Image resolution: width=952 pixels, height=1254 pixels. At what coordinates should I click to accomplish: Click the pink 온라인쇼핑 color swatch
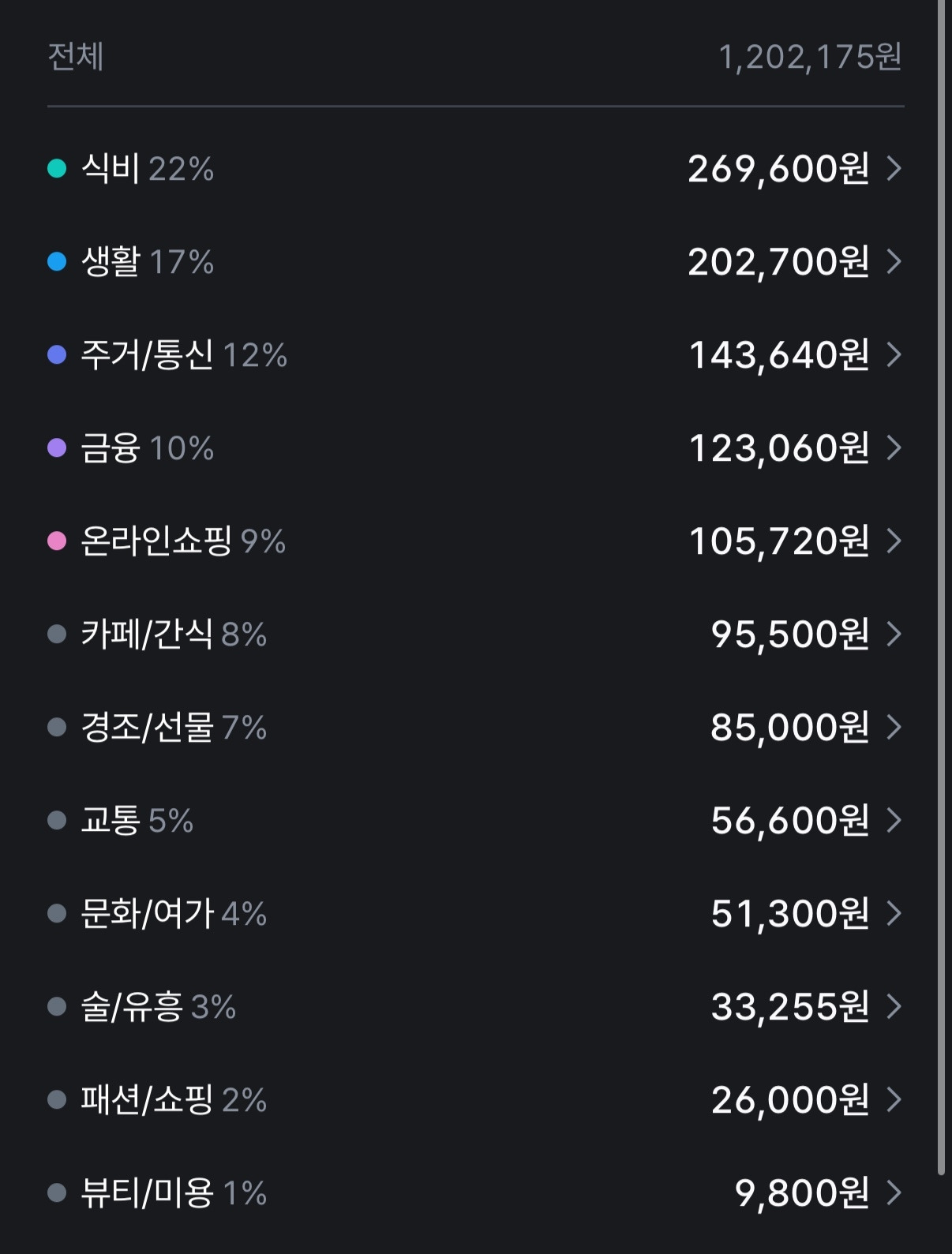[x=55, y=541]
